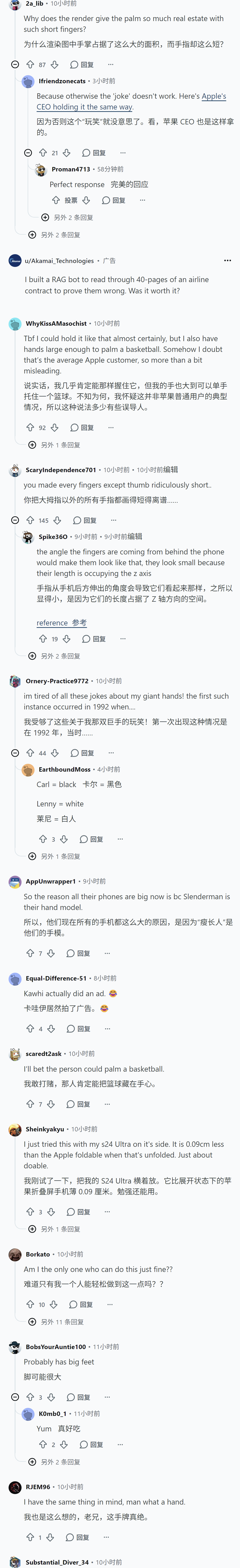Collapse the Ifriendzonecats reply thread
Screen dimensions: 240x1568
28,153
